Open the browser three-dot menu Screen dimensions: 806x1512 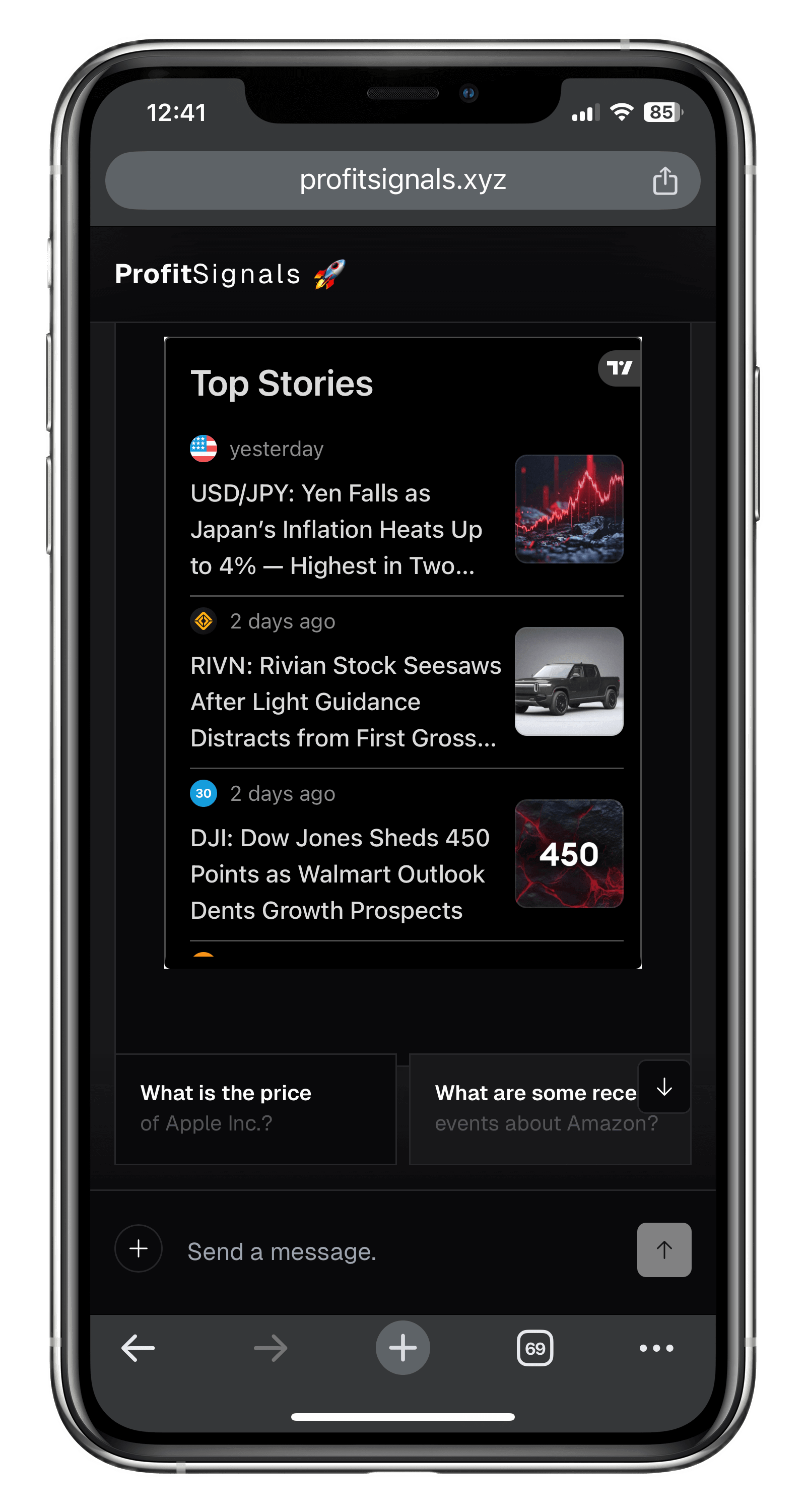[656, 1348]
